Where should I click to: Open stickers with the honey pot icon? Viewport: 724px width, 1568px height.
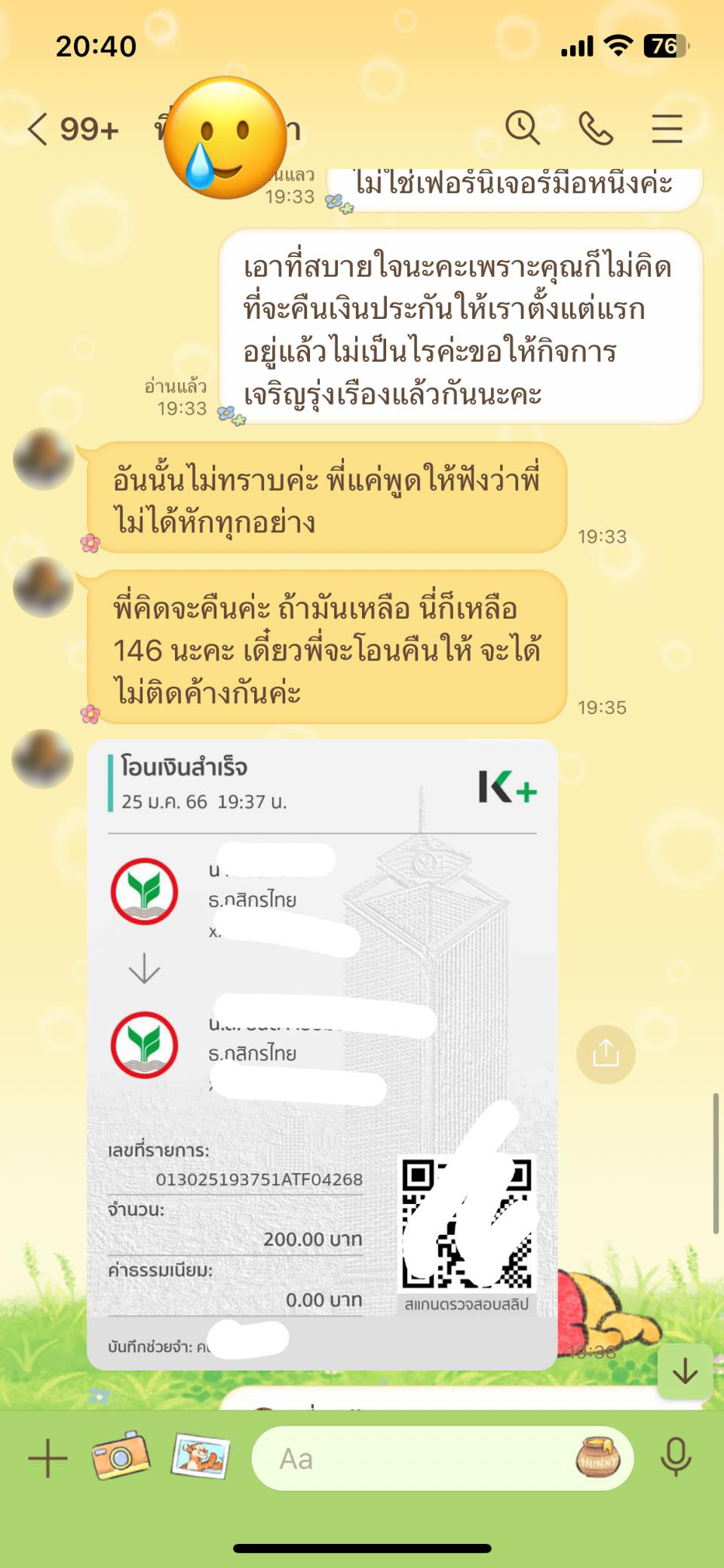pyautogui.click(x=598, y=1457)
